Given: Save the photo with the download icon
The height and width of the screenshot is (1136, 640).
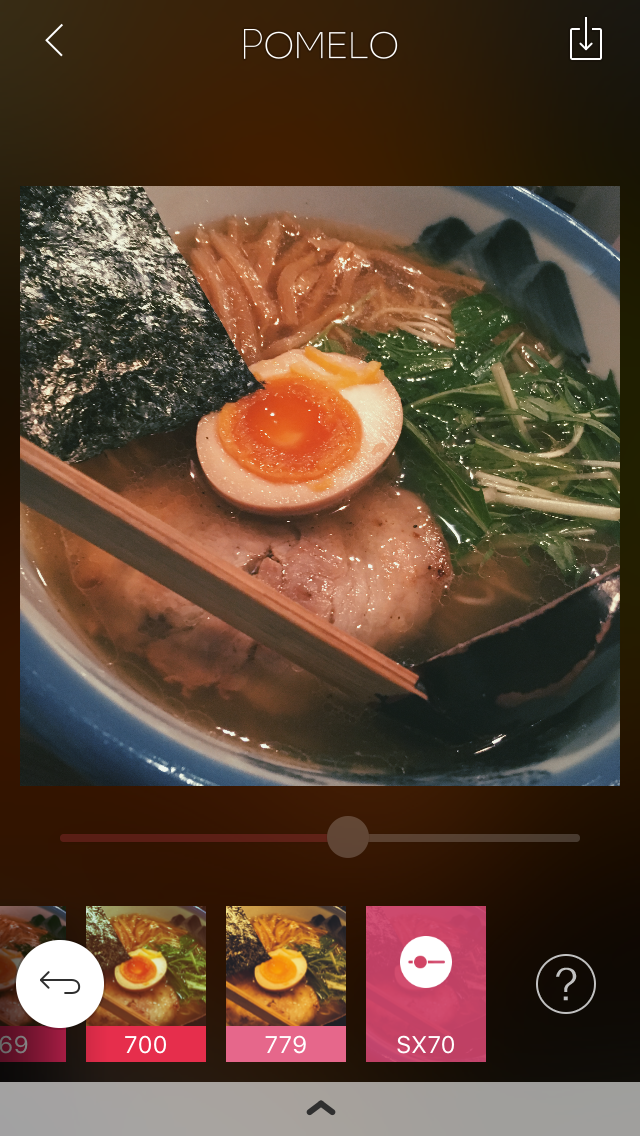Looking at the screenshot, I should (585, 41).
